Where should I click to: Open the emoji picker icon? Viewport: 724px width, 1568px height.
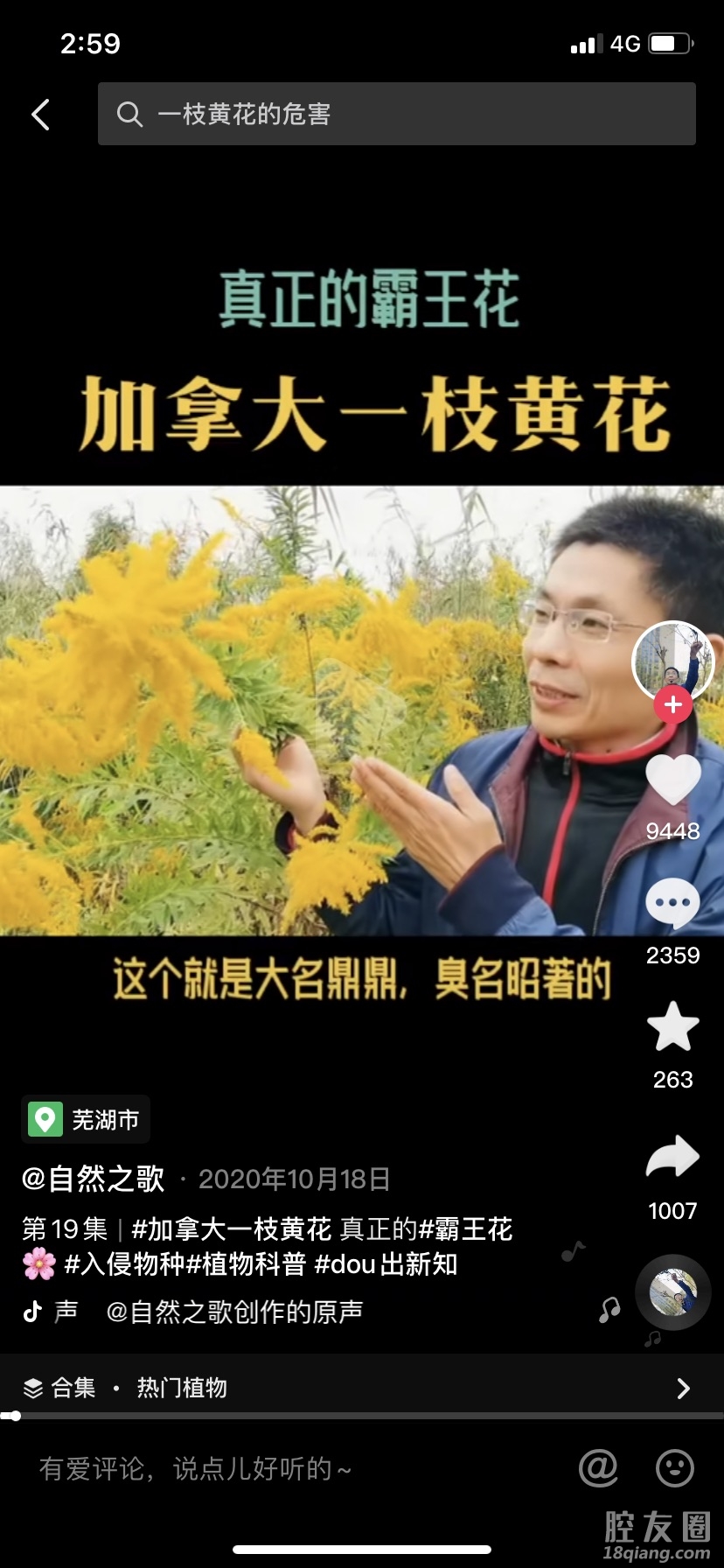[674, 1468]
